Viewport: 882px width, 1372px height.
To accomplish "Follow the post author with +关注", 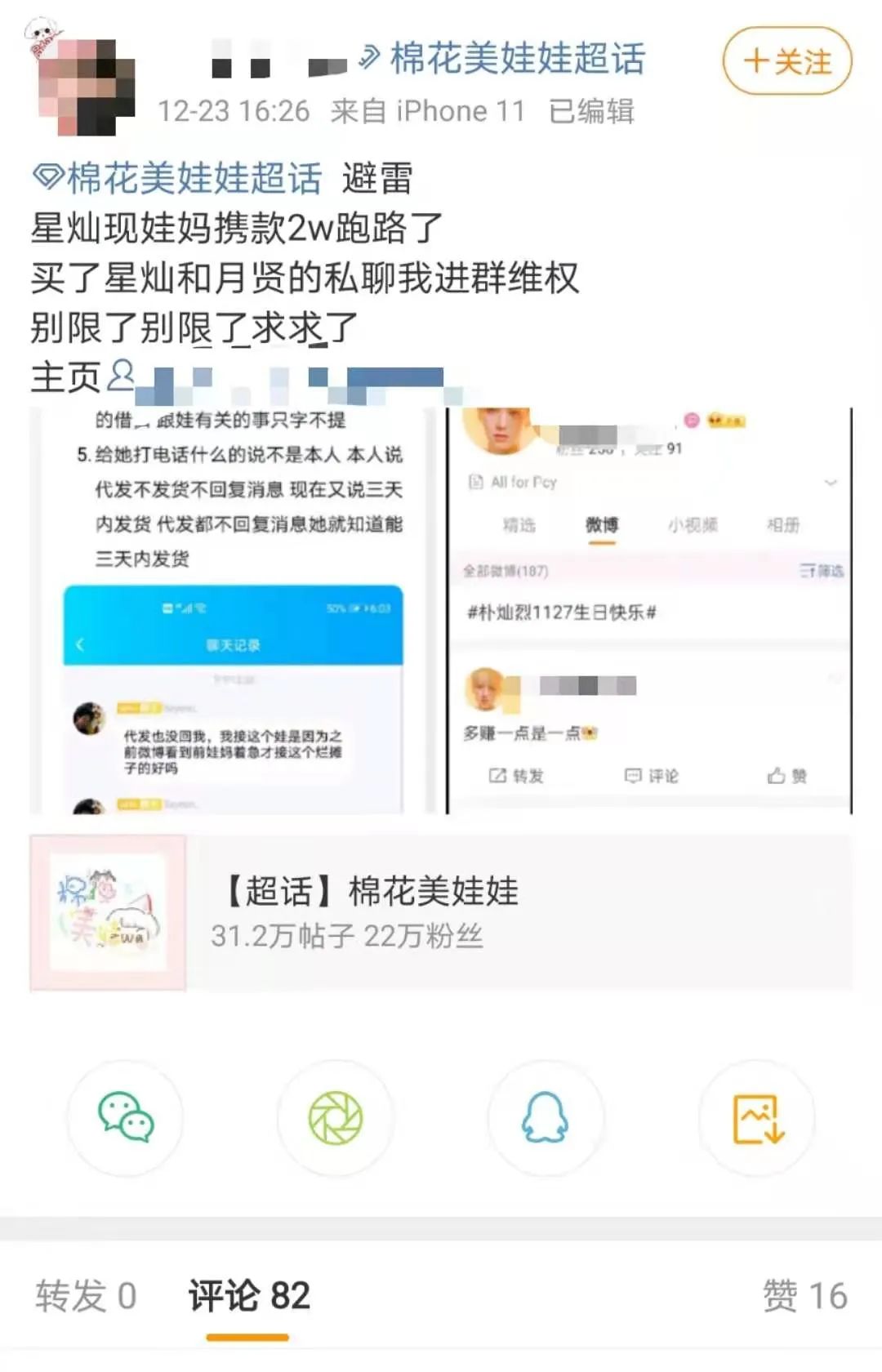I will [786, 61].
